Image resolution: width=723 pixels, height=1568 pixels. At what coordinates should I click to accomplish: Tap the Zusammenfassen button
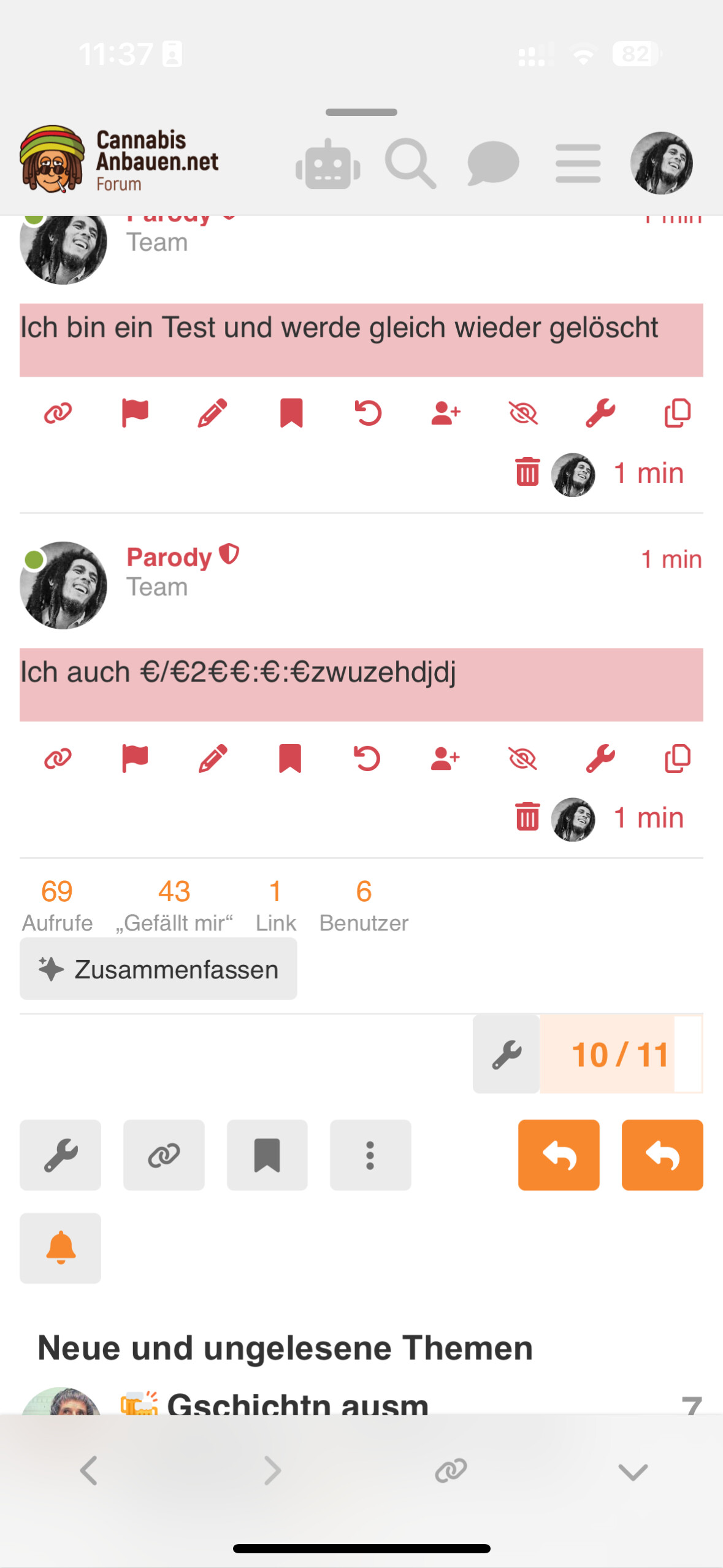(x=158, y=969)
